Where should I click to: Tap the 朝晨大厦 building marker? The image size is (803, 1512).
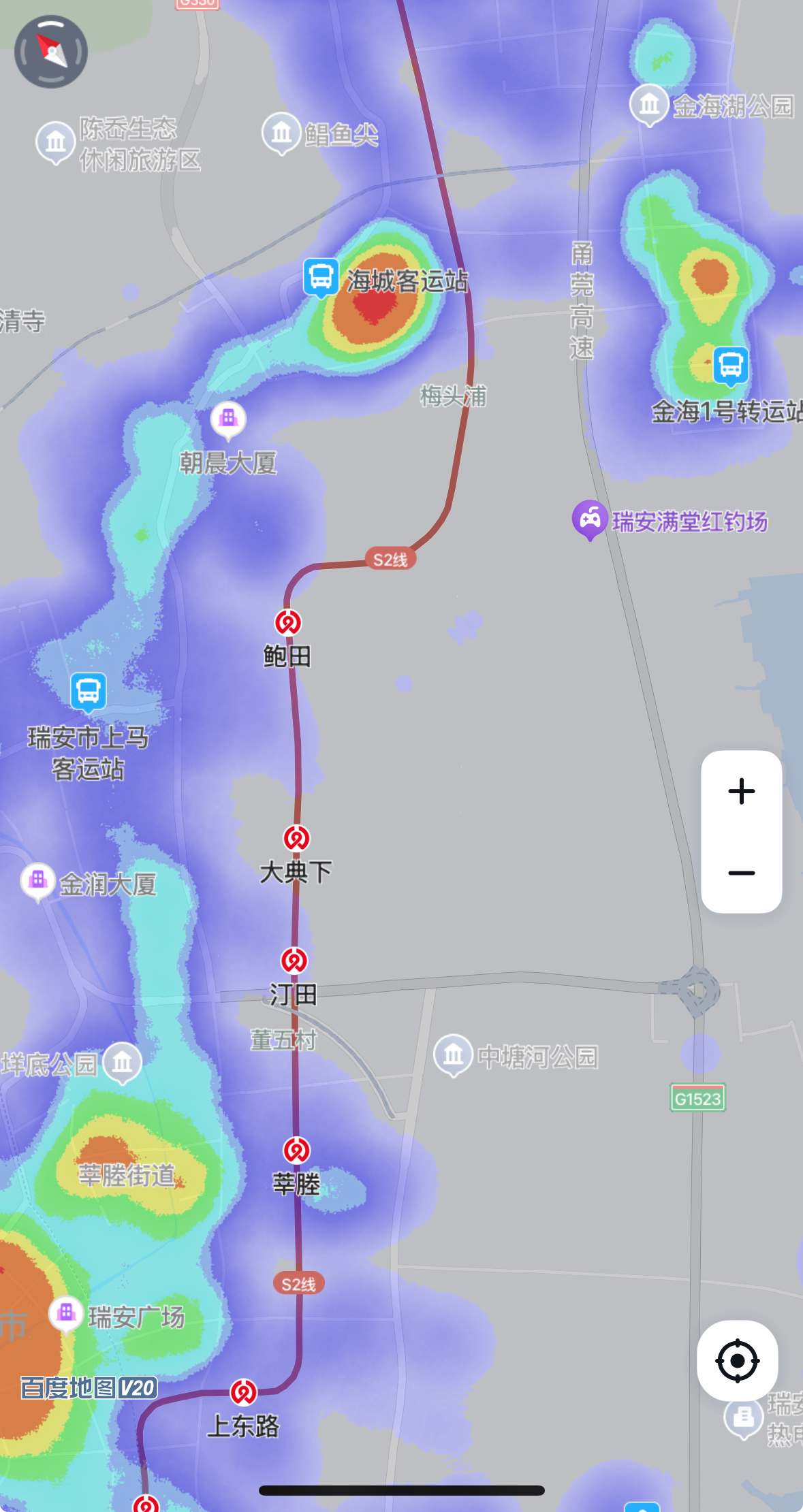click(x=228, y=417)
